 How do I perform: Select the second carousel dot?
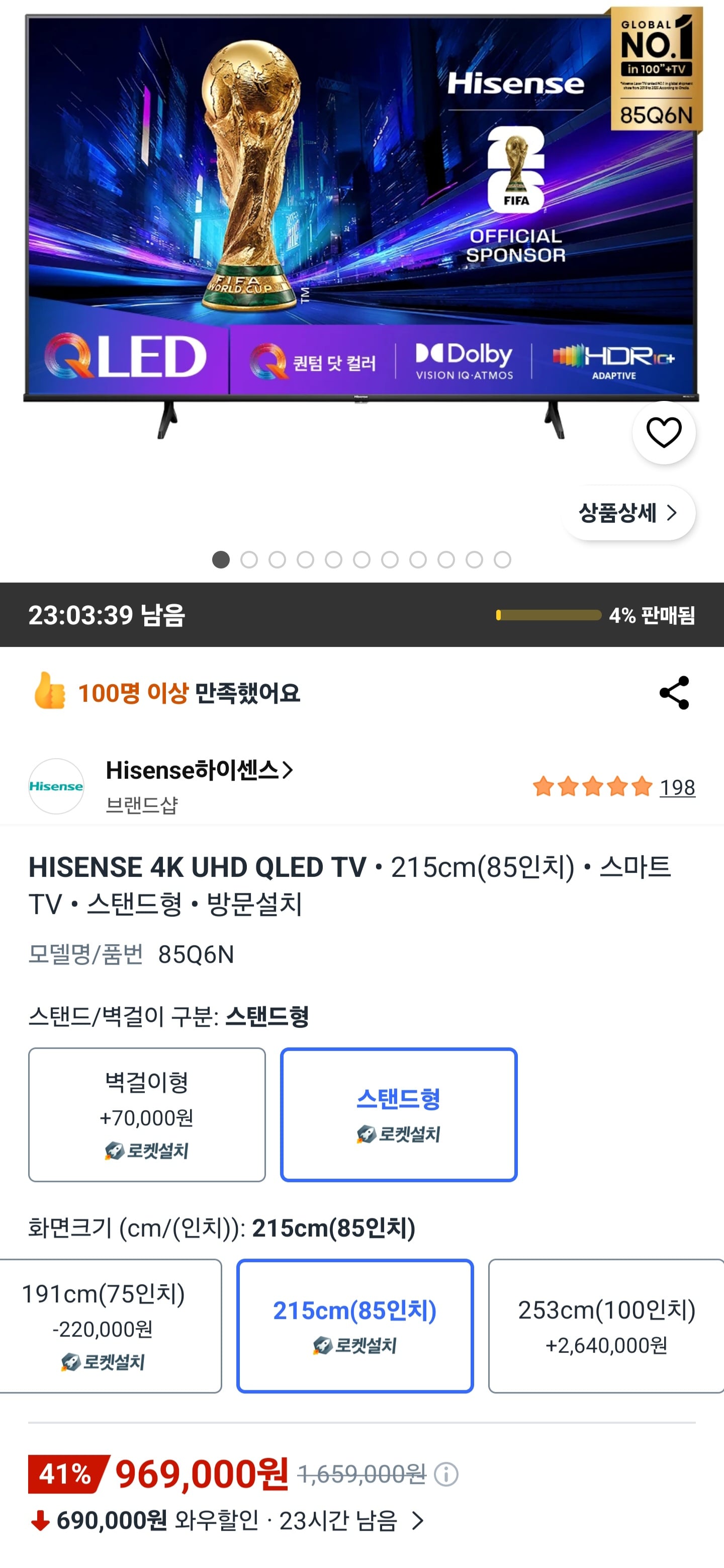click(x=249, y=558)
